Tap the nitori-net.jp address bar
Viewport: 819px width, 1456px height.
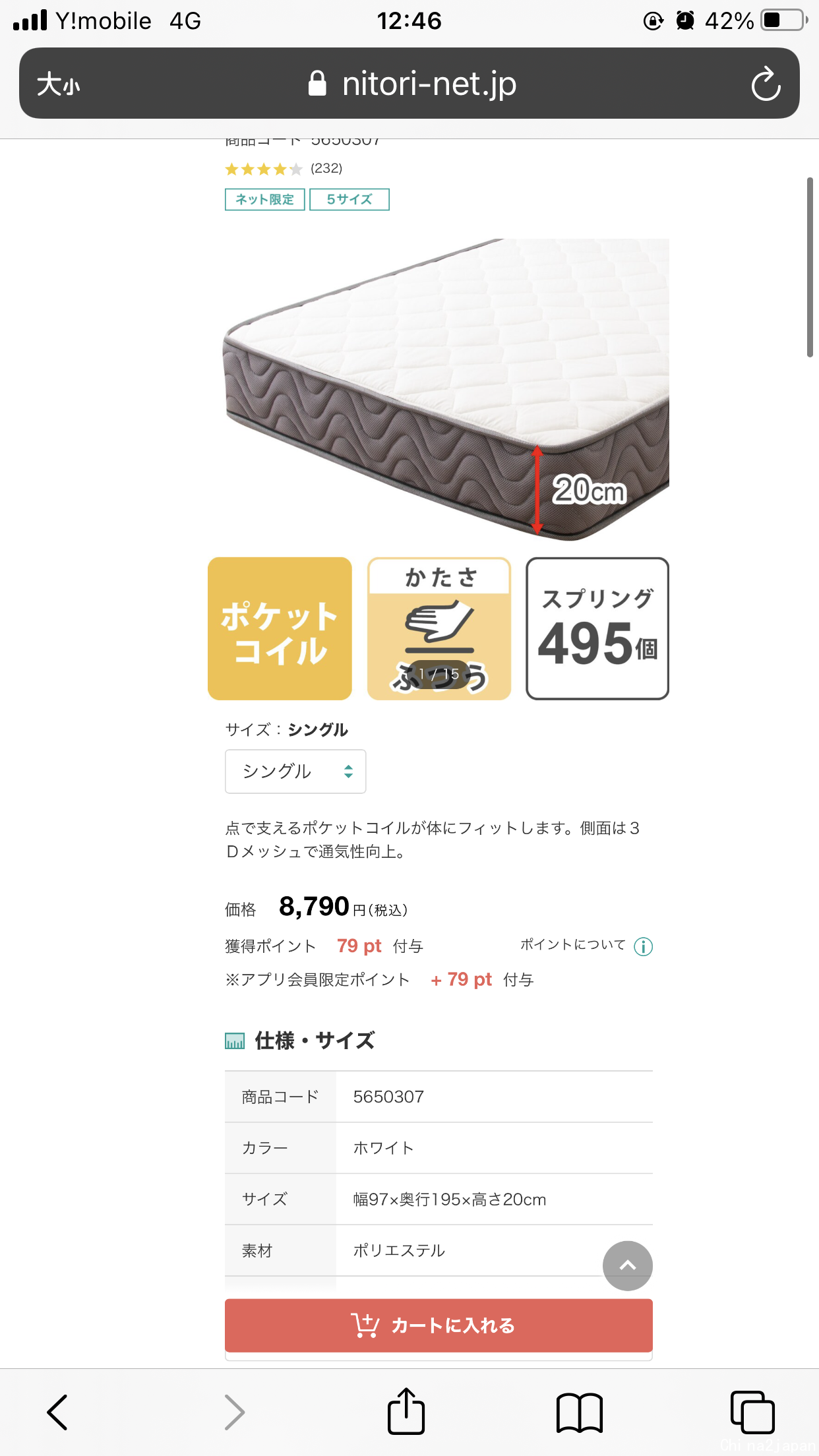tap(412, 84)
